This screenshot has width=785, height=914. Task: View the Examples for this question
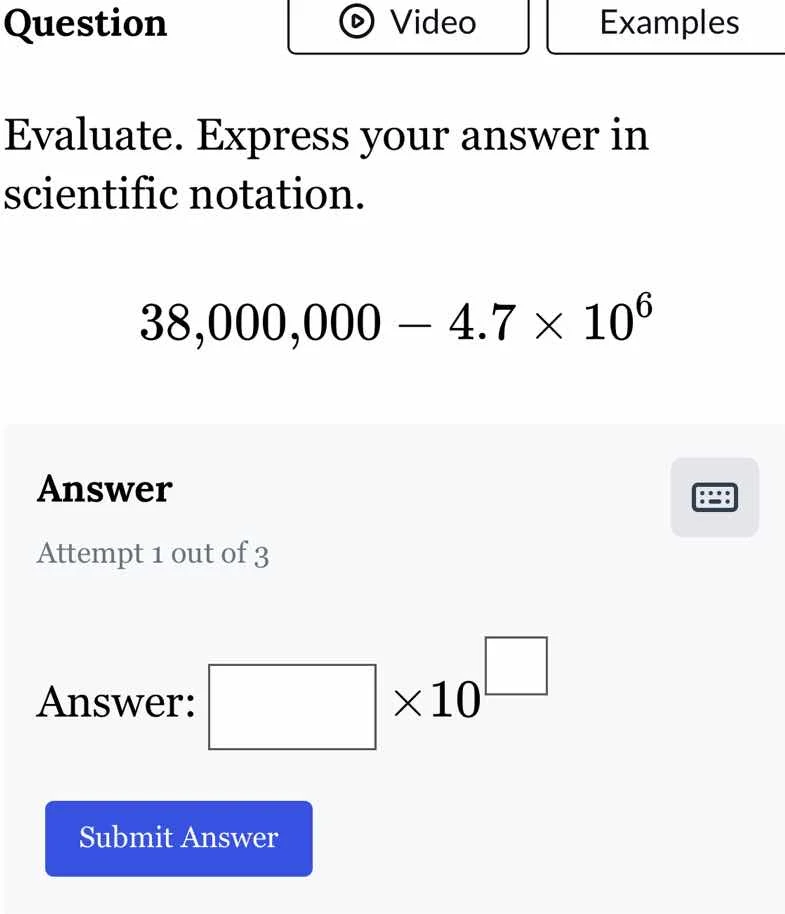point(668,22)
